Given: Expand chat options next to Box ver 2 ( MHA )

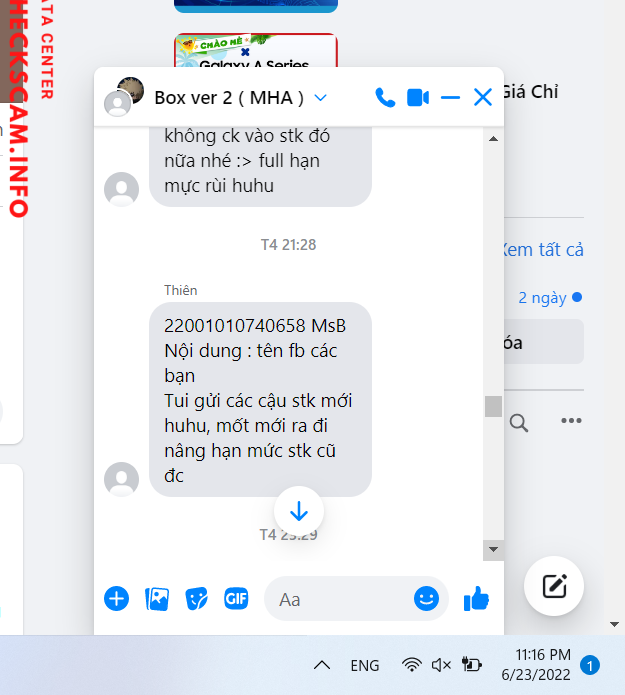Looking at the screenshot, I should 321,98.
